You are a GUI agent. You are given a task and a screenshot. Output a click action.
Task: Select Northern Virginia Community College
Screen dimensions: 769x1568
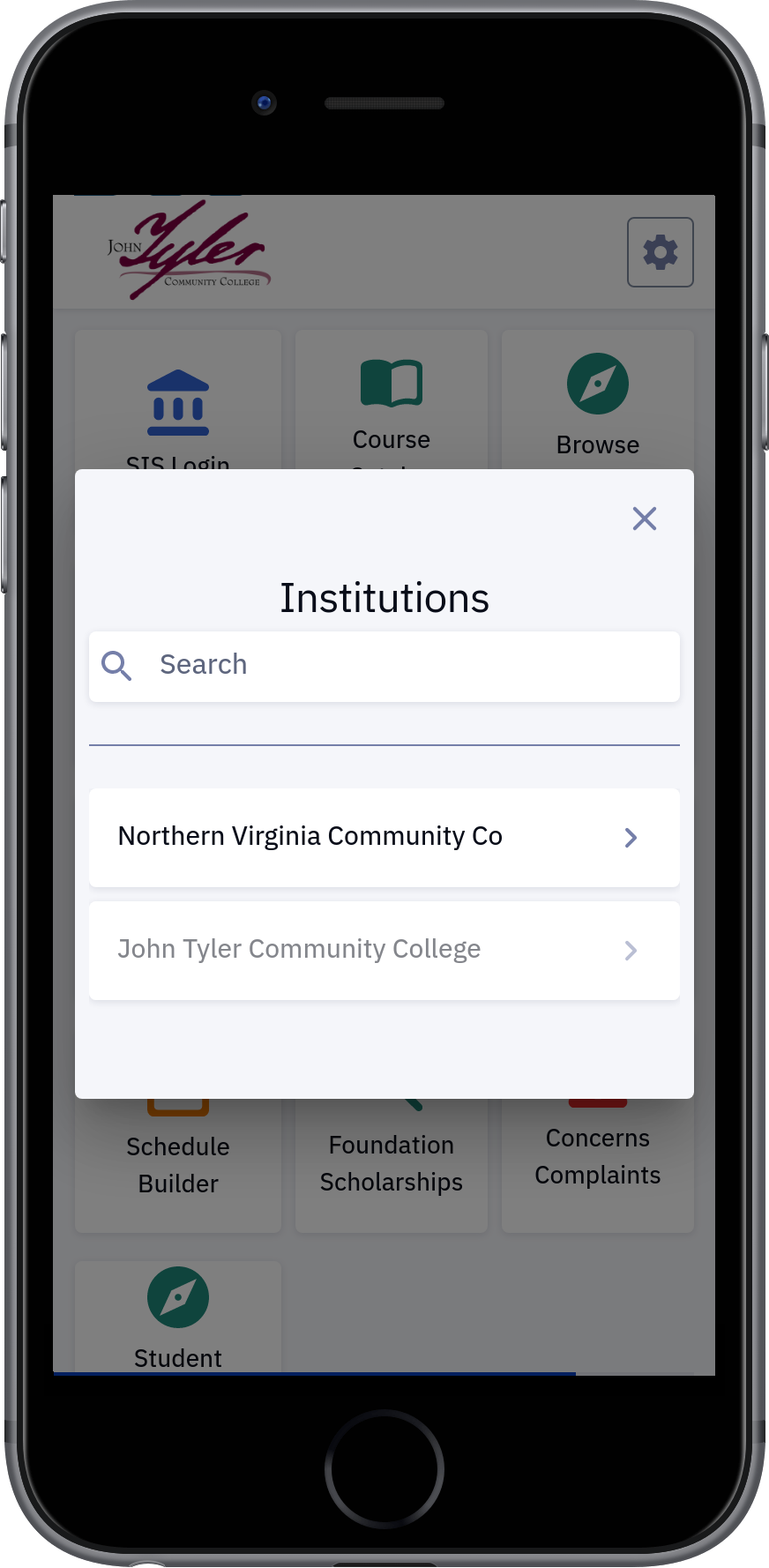pyautogui.click(x=384, y=837)
